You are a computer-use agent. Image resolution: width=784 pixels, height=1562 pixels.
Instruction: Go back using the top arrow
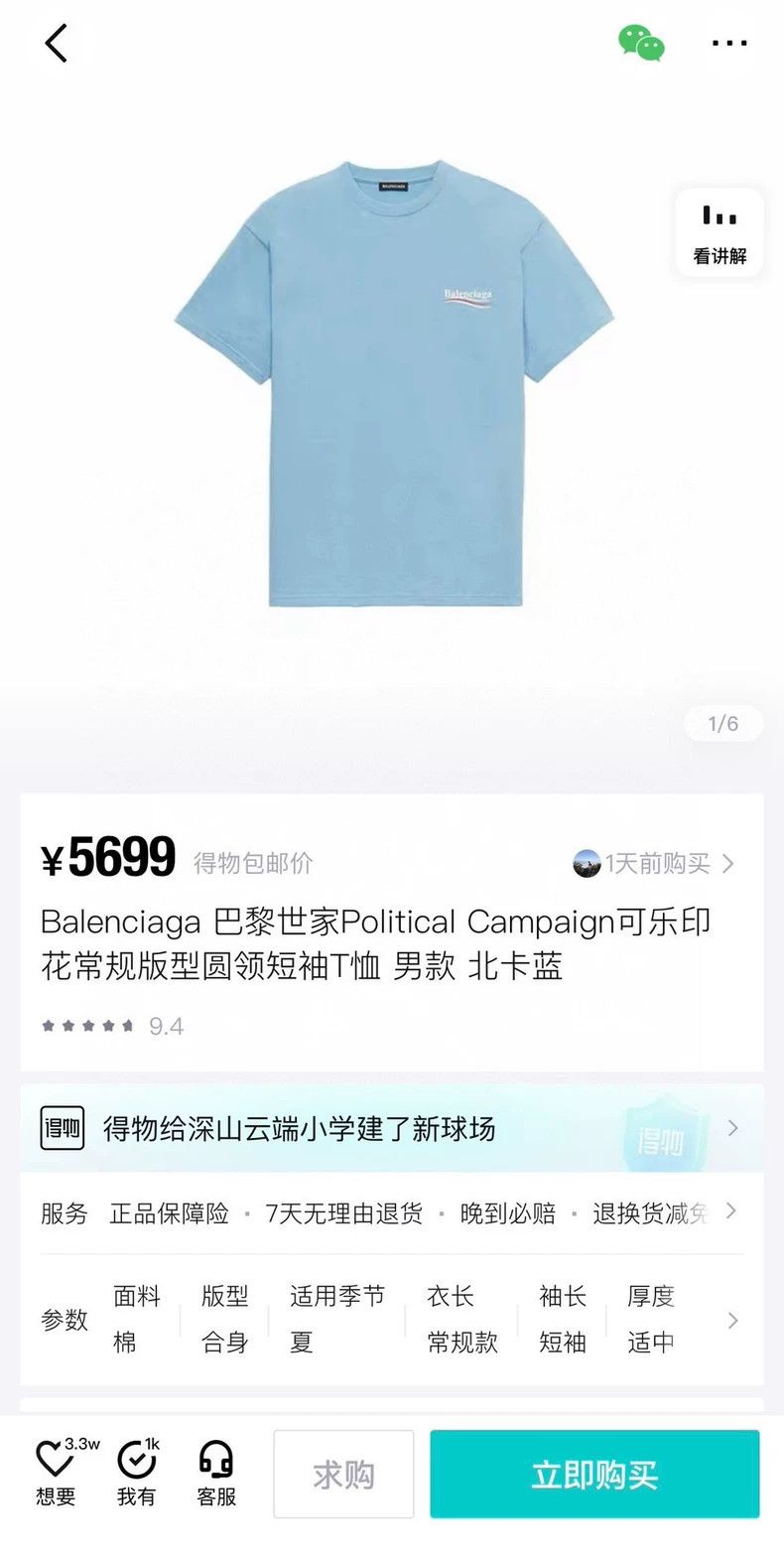coord(57,44)
